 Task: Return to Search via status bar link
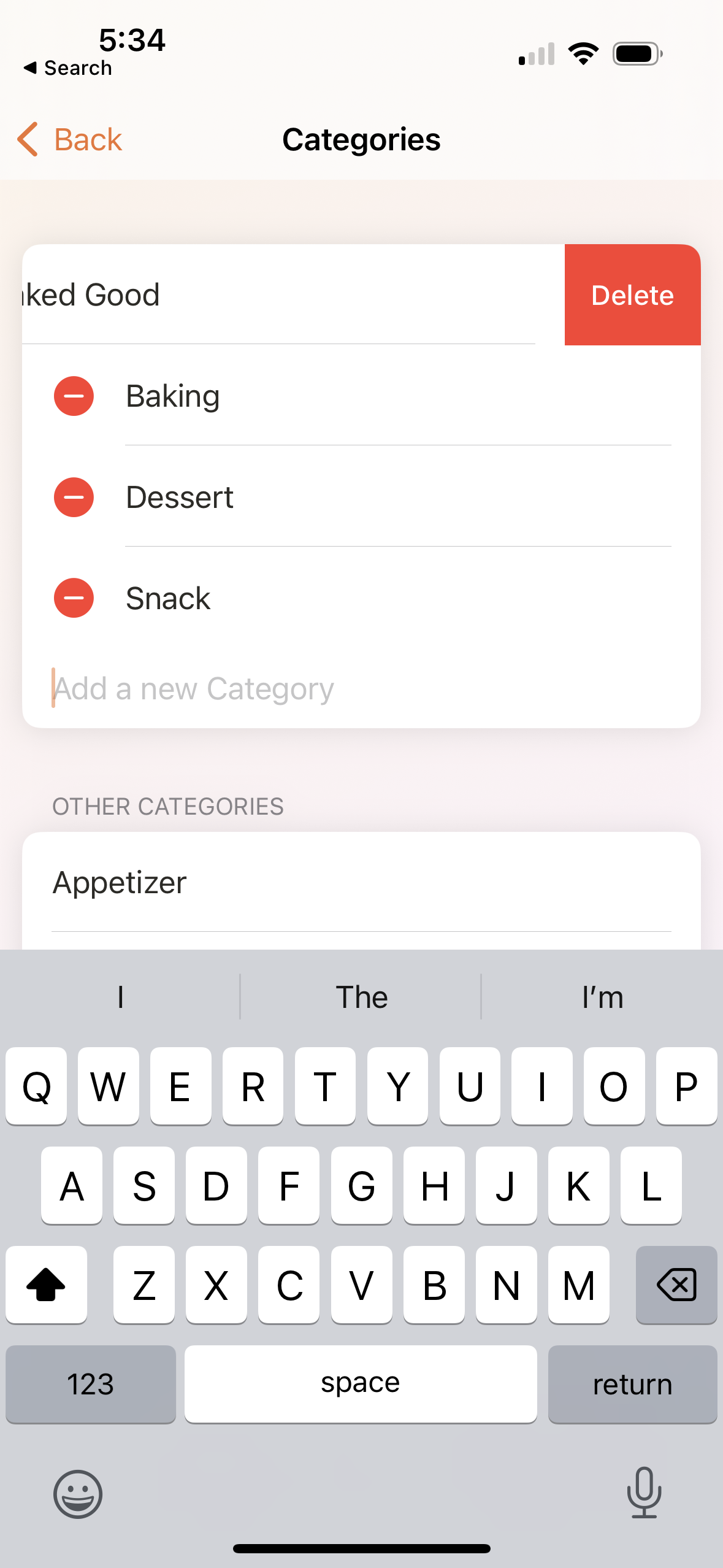68,68
